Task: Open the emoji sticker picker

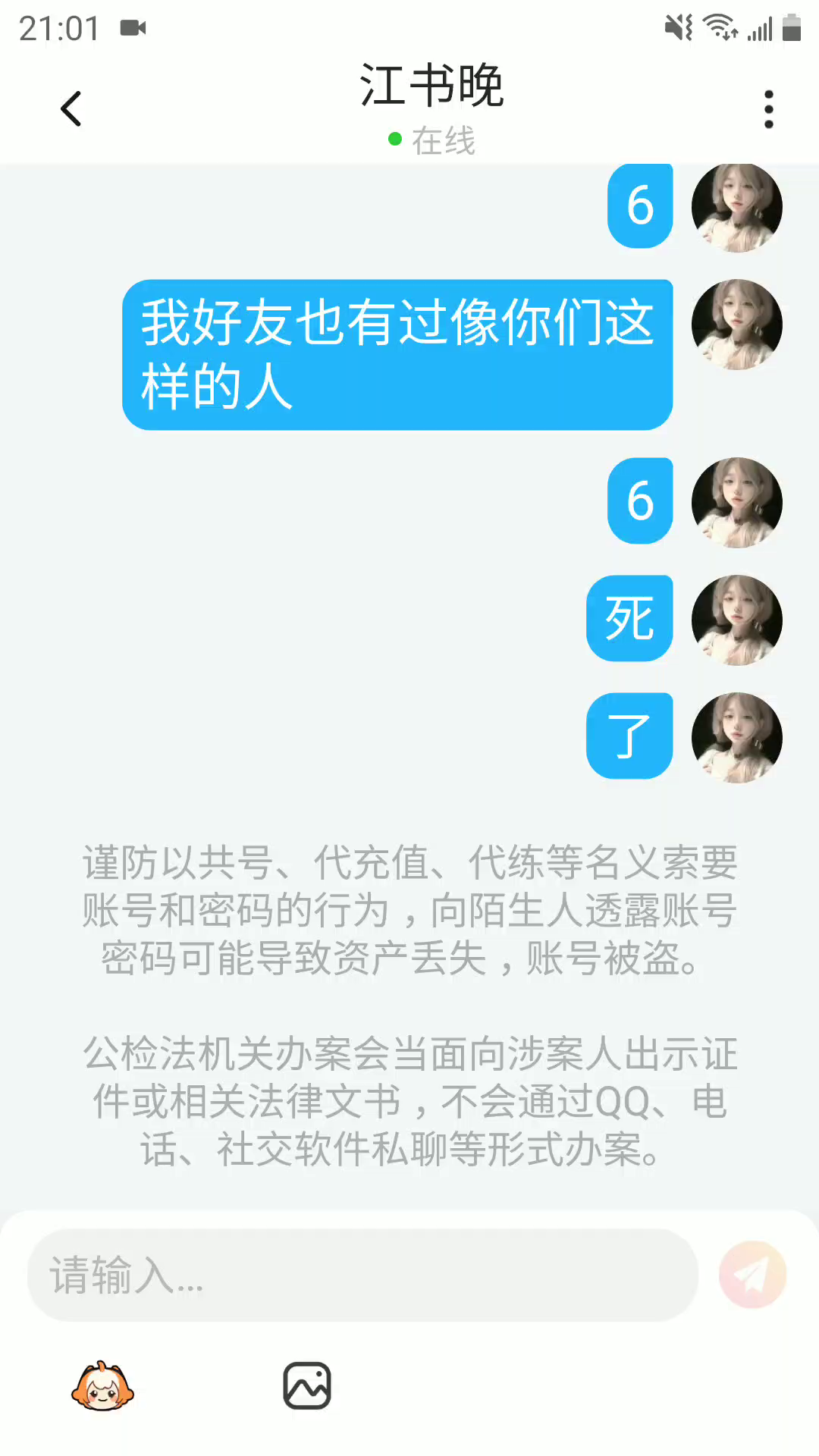Action: pos(102,1385)
